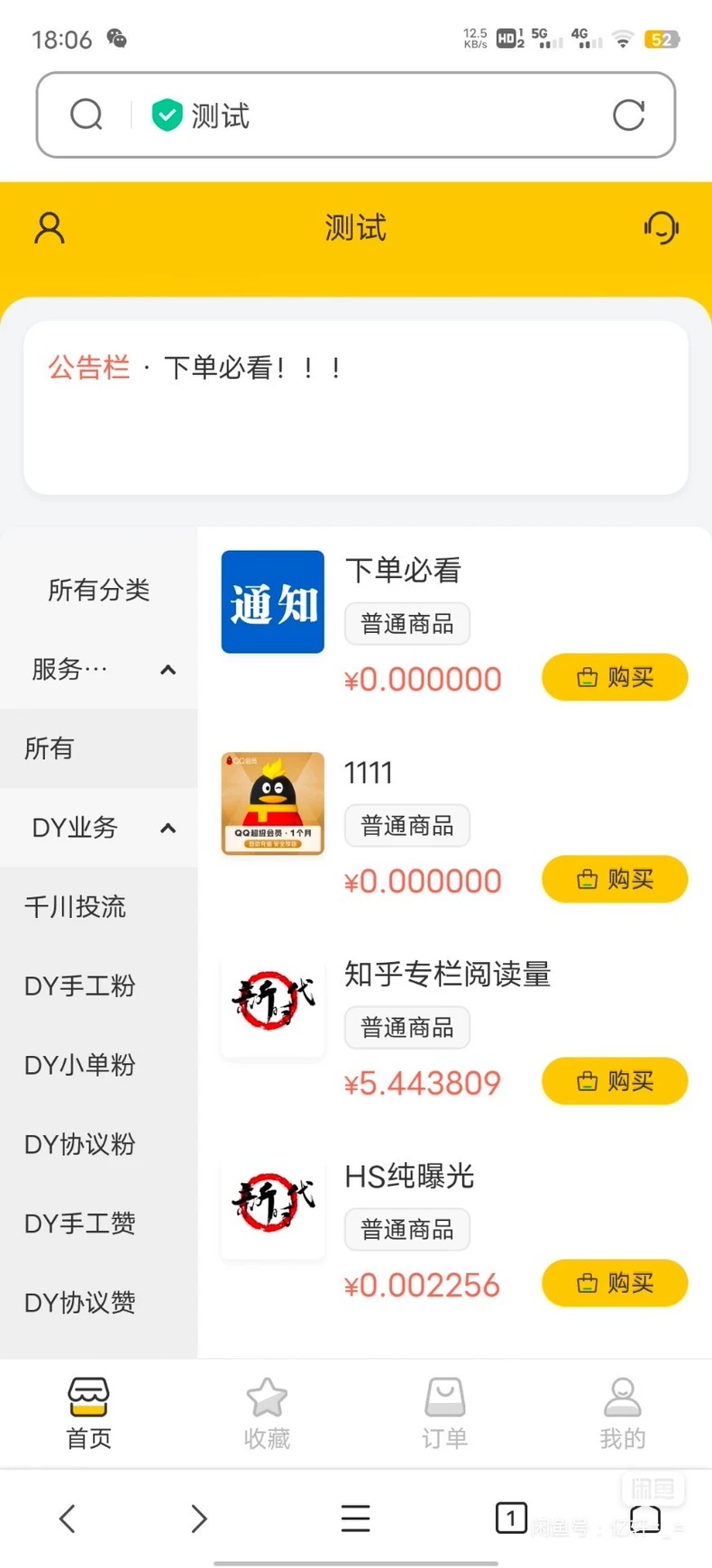Switch to the 订单 tab

click(444, 1414)
